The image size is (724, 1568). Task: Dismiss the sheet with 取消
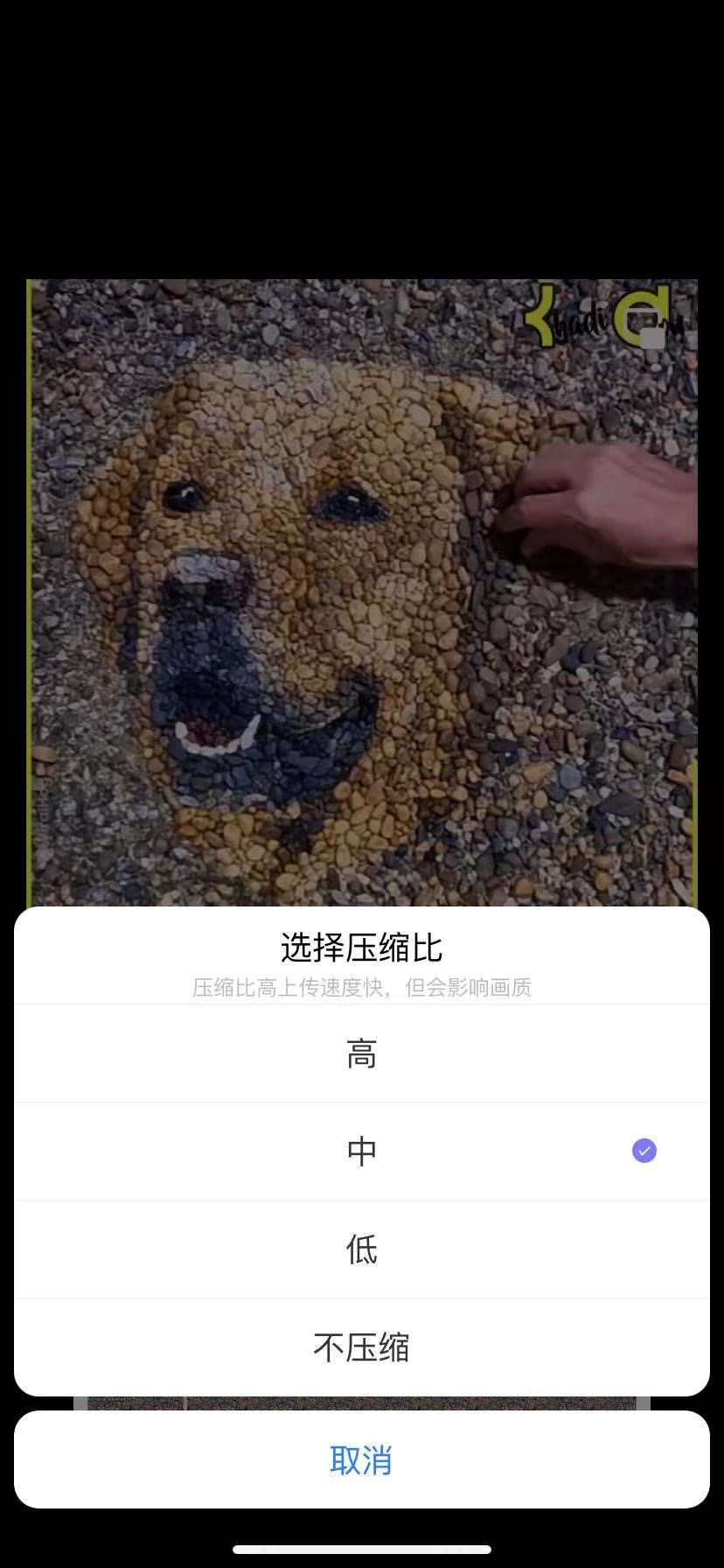361,1459
